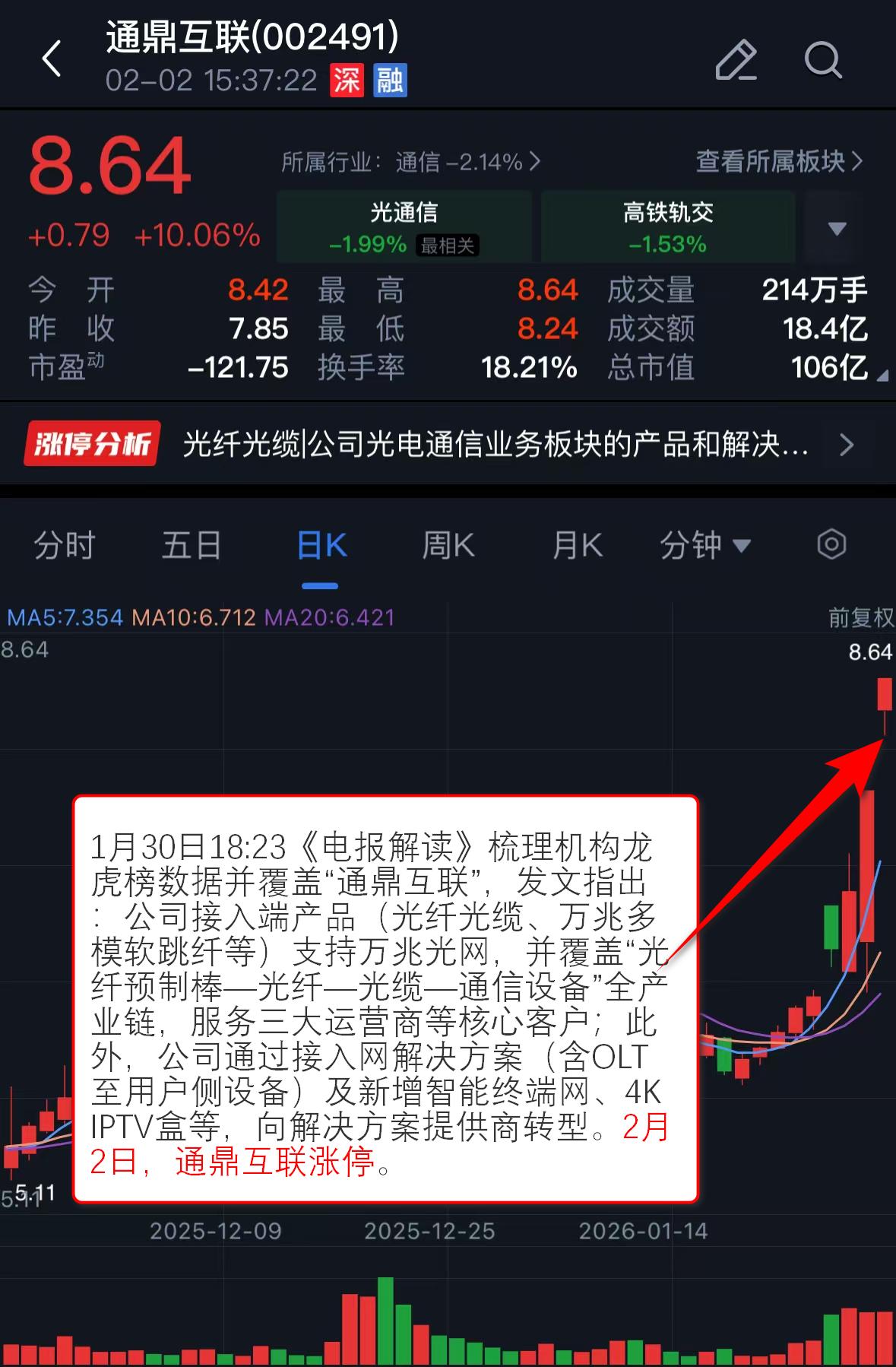Image resolution: width=896 pixels, height=1367 pixels.
Task: Open the 分钟 interval dropdown
Action: click(704, 546)
